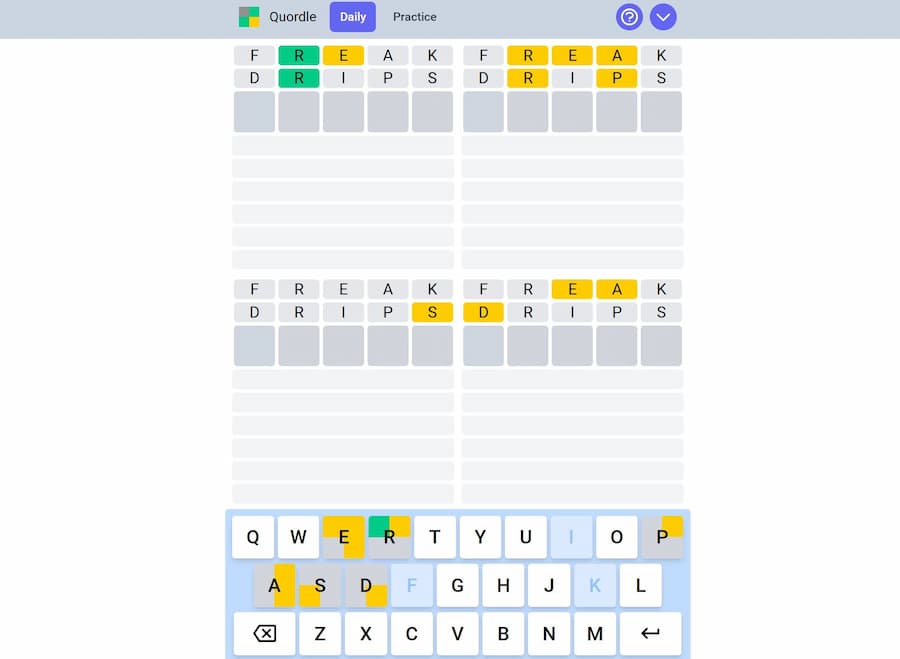Image resolution: width=900 pixels, height=659 pixels.
Task: Enter the letter N key
Action: (549, 634)
